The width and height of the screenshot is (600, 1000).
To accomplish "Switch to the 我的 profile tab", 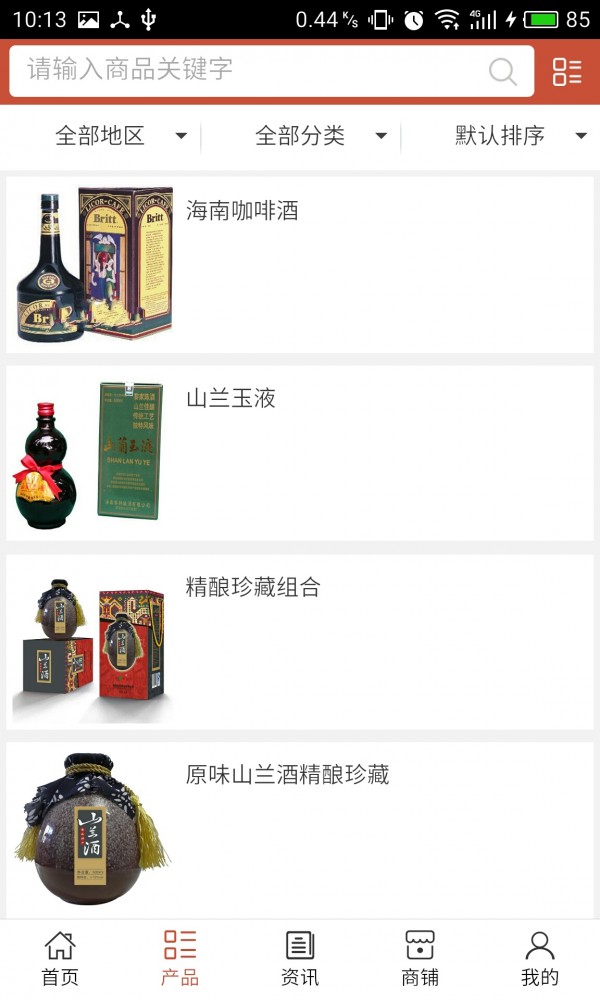I will [540, 958].
